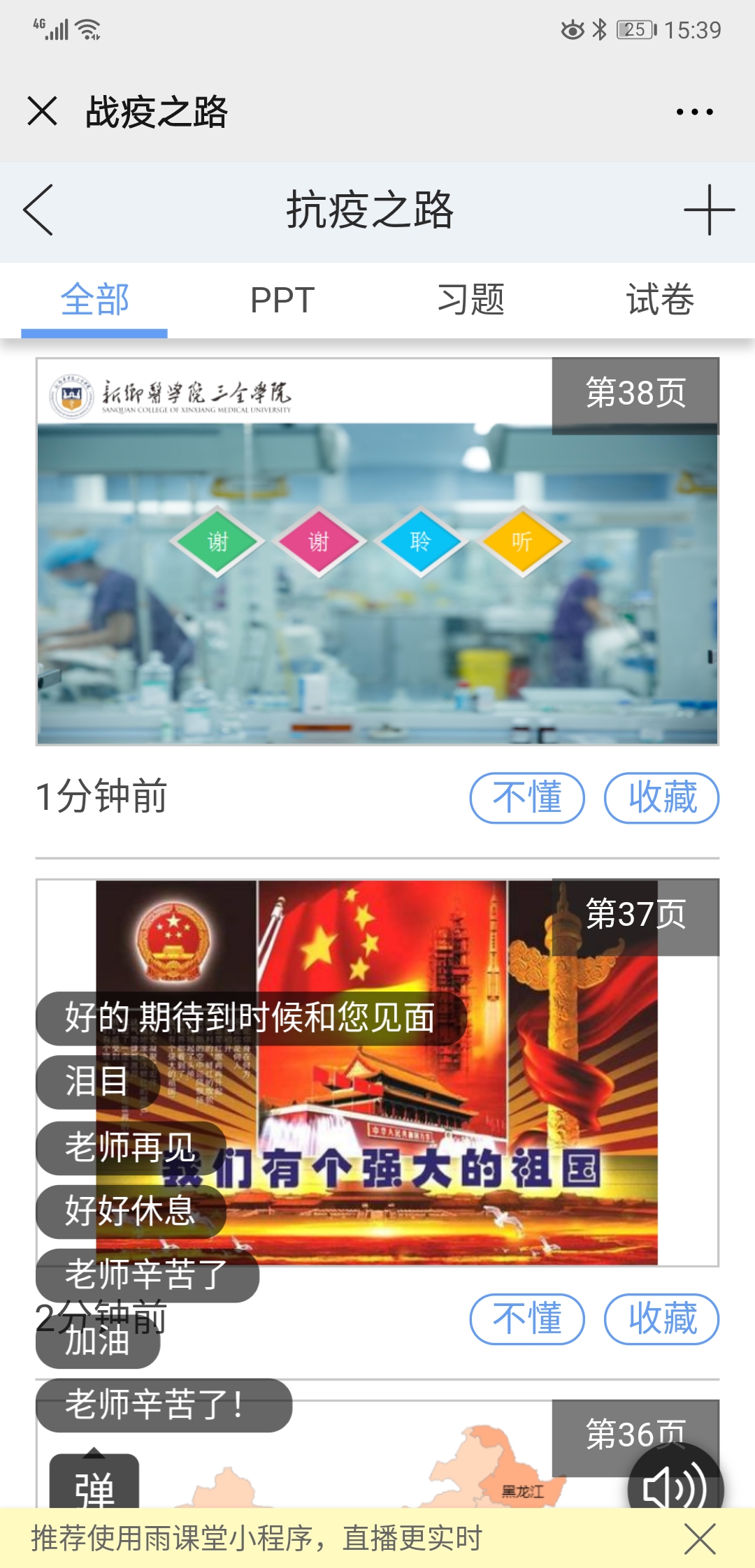Mark slide 37 as 不懂
The width and height of the screenshot is (755, 1568).
(527, 1319)
